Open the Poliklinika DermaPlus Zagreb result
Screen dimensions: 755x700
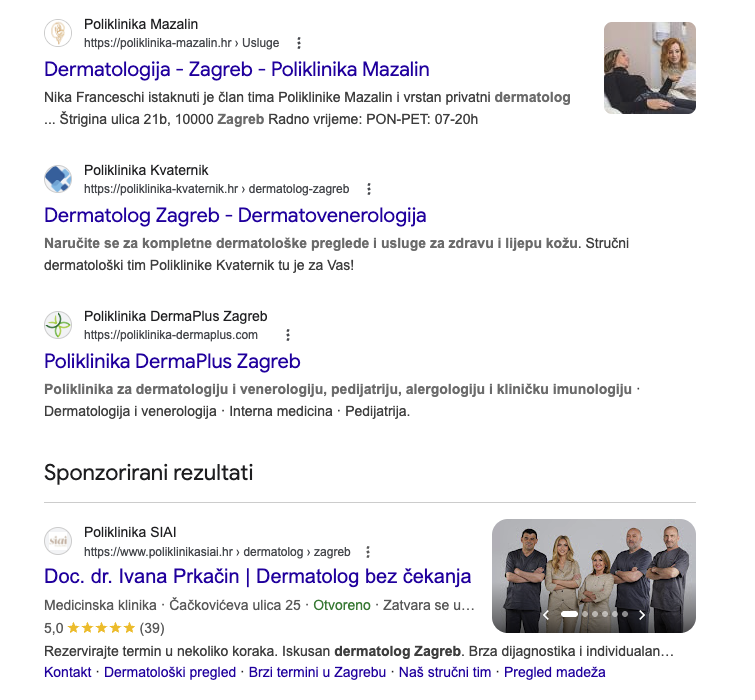click(172, 361)
